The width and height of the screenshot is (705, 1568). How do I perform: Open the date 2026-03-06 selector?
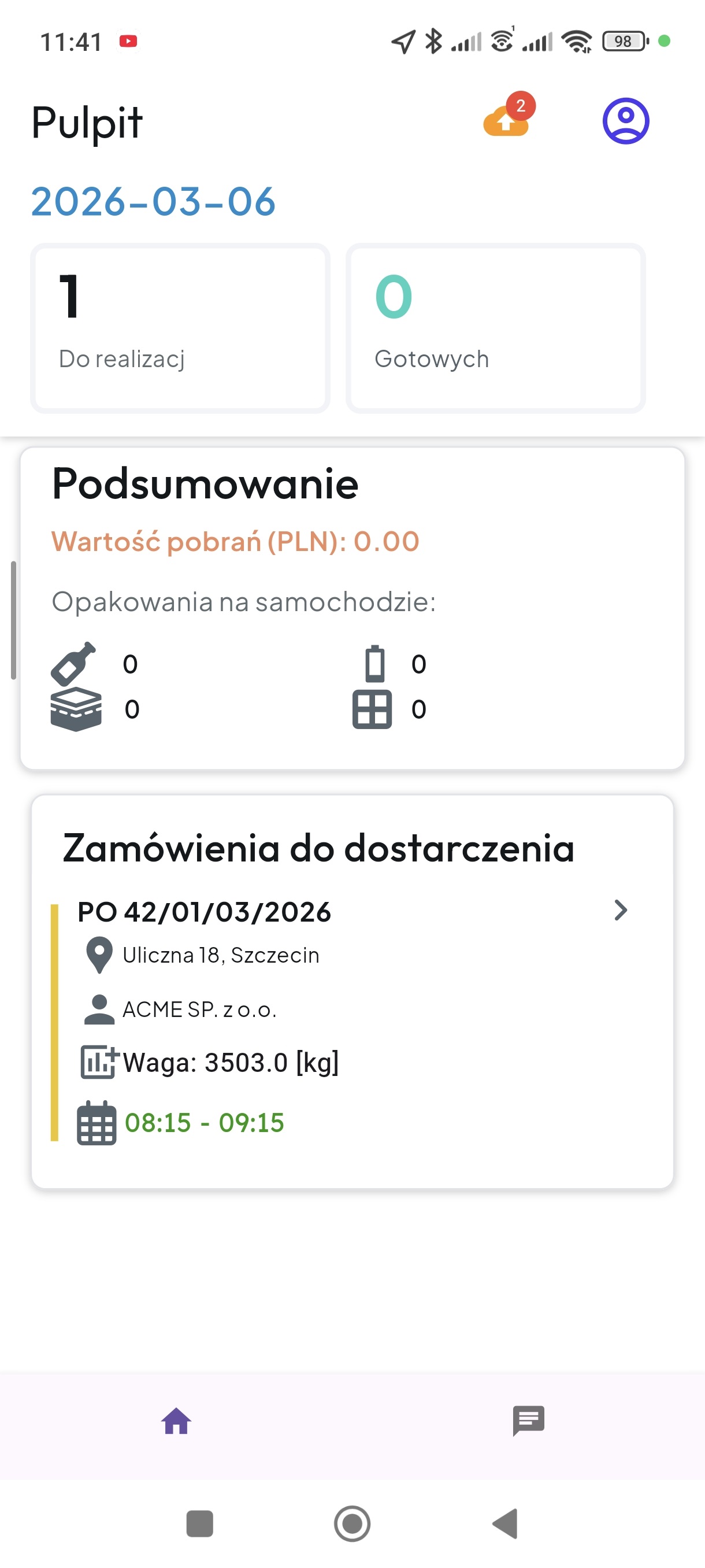tap(153, 201)
